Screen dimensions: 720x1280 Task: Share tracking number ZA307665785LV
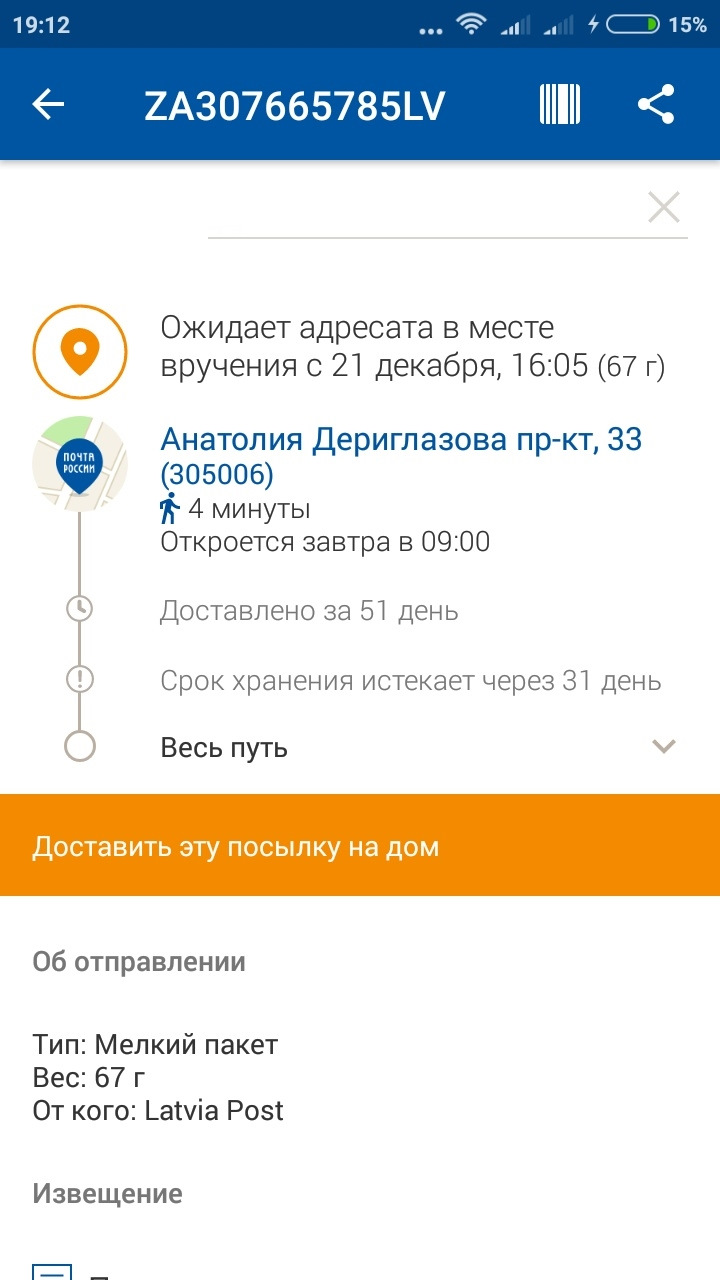[656, 105]
